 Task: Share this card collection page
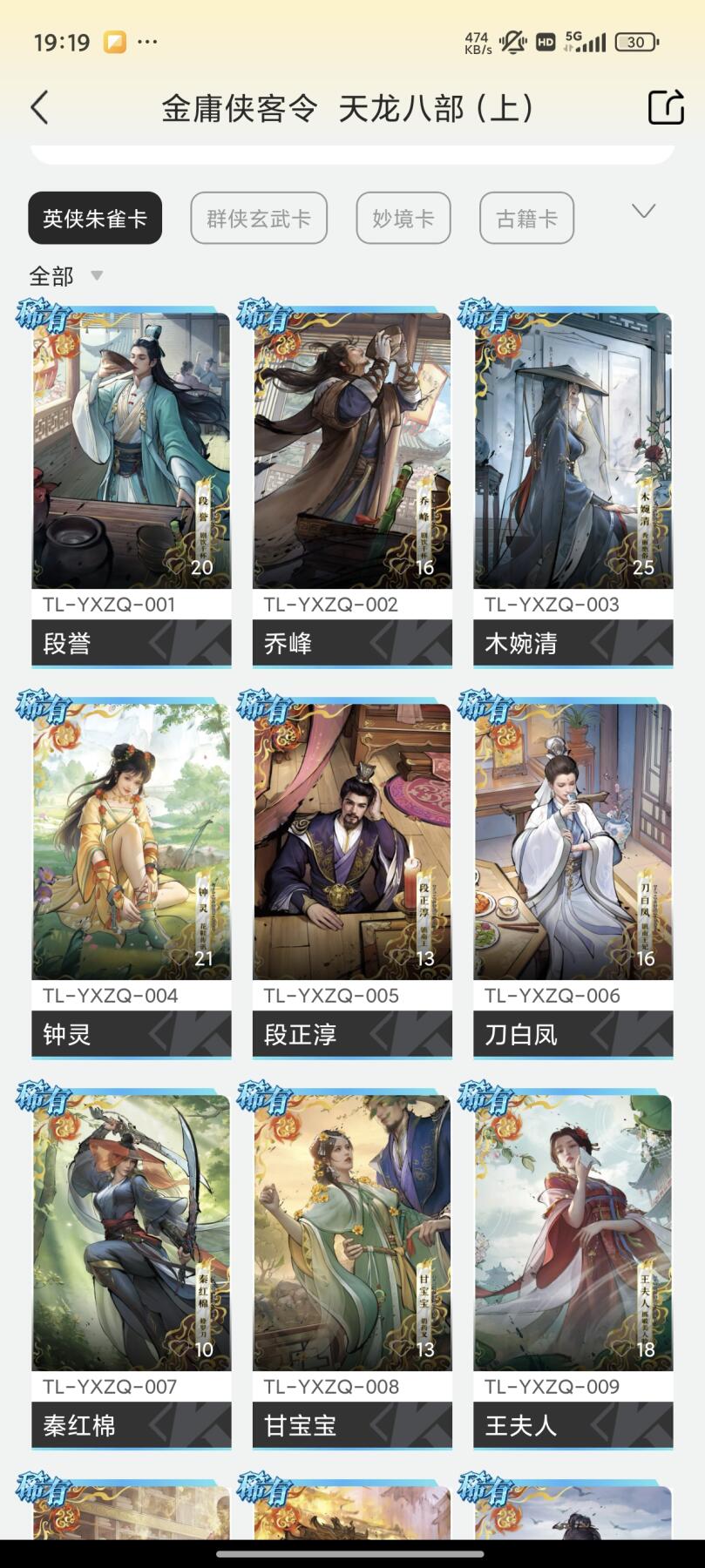666,108
